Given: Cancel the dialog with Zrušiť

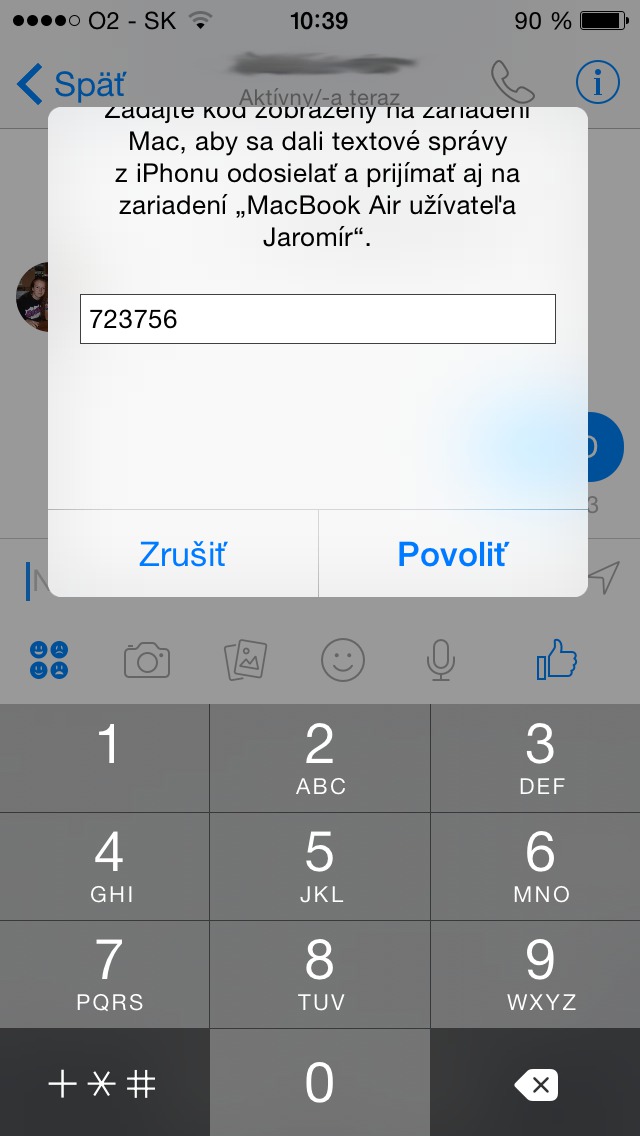Looking at the screenshot, I should (x=183, y=554).
